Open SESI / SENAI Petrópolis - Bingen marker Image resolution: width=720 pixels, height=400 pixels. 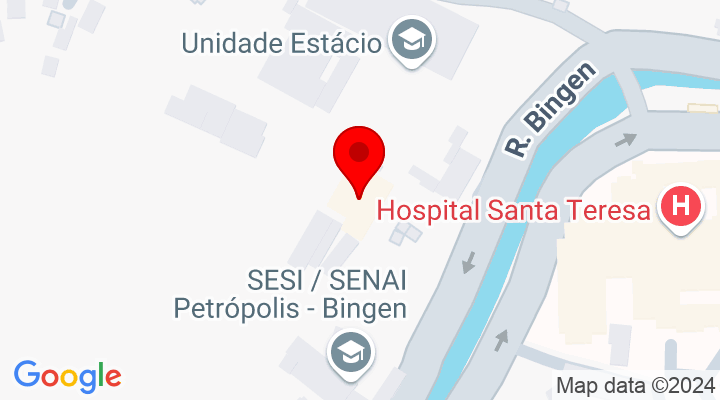pyautogui.click(x=350, y=352)
